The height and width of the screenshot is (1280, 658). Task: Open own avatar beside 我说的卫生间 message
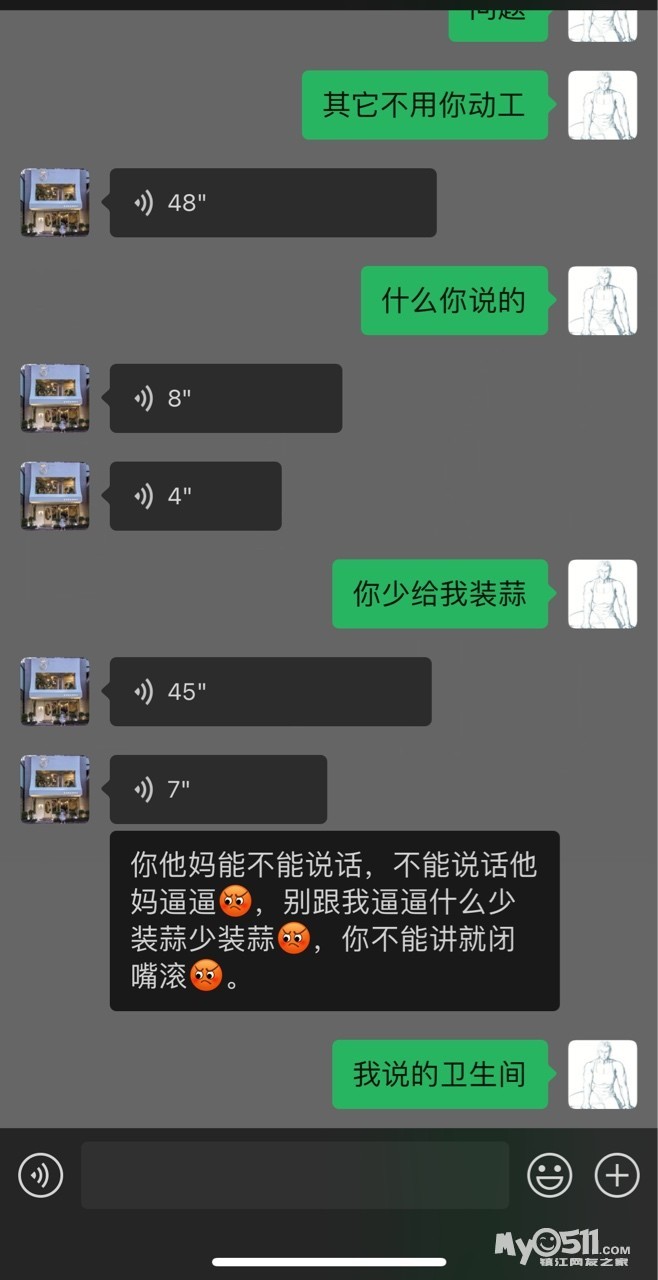click(x=603, y=1074)
